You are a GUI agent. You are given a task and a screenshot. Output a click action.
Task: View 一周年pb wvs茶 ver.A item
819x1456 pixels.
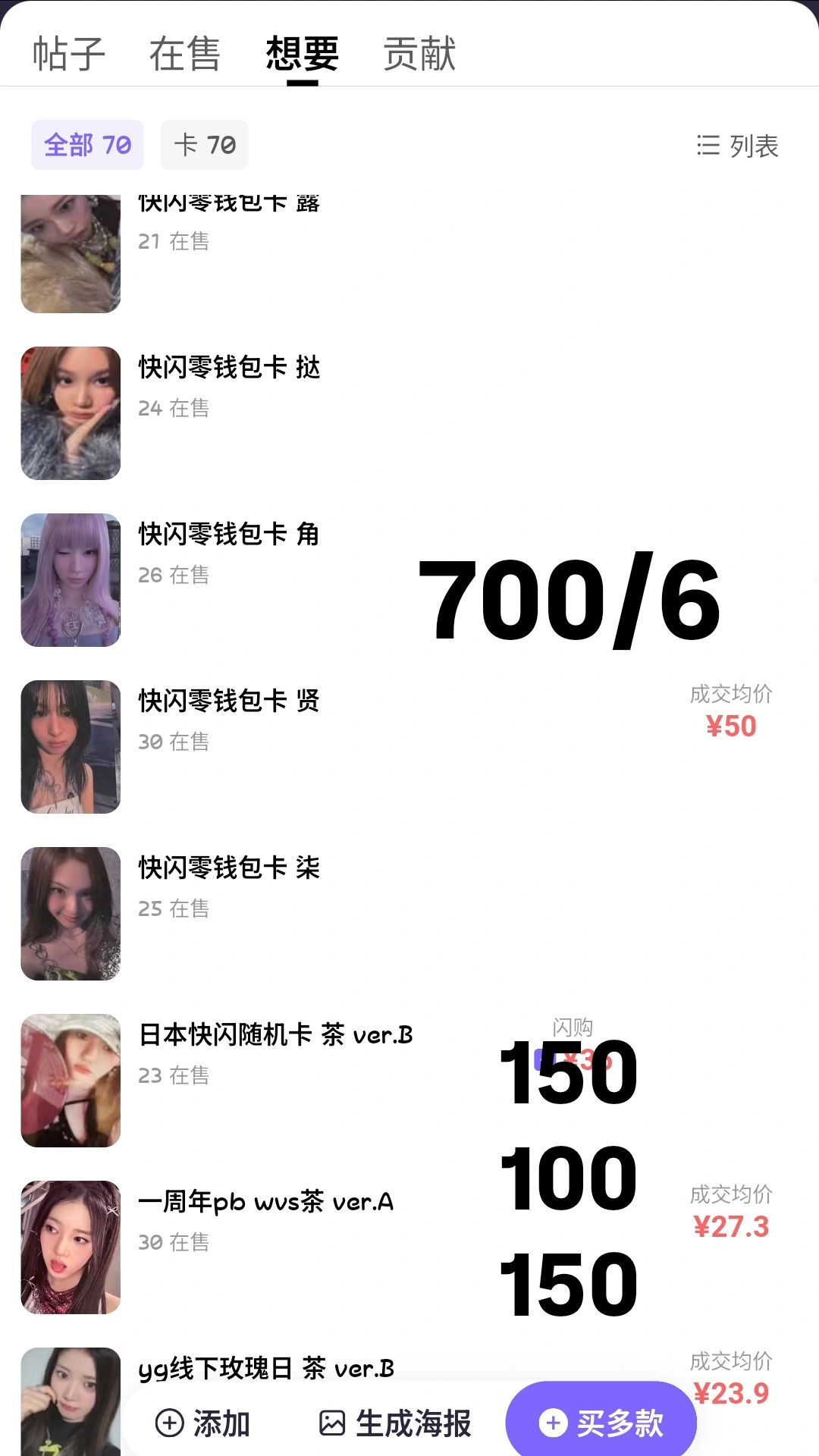(265, 1203)
